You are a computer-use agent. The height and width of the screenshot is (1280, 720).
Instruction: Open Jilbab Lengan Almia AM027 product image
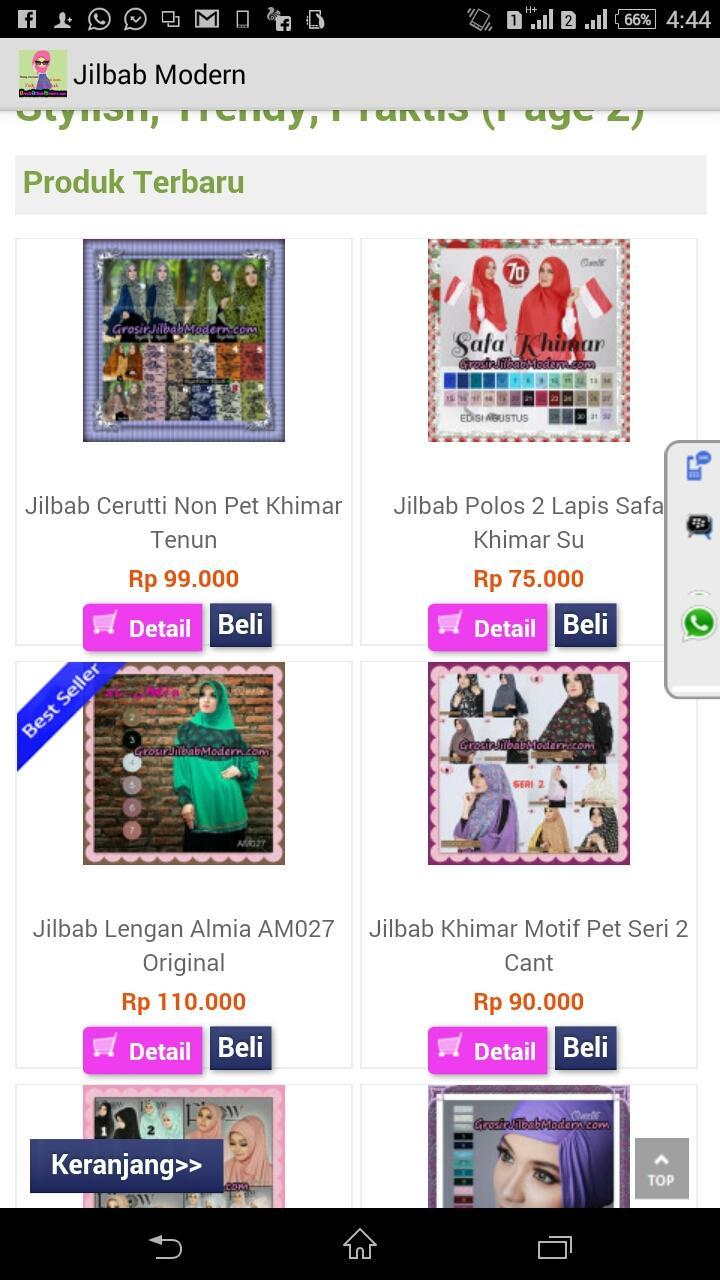point(184,763)
